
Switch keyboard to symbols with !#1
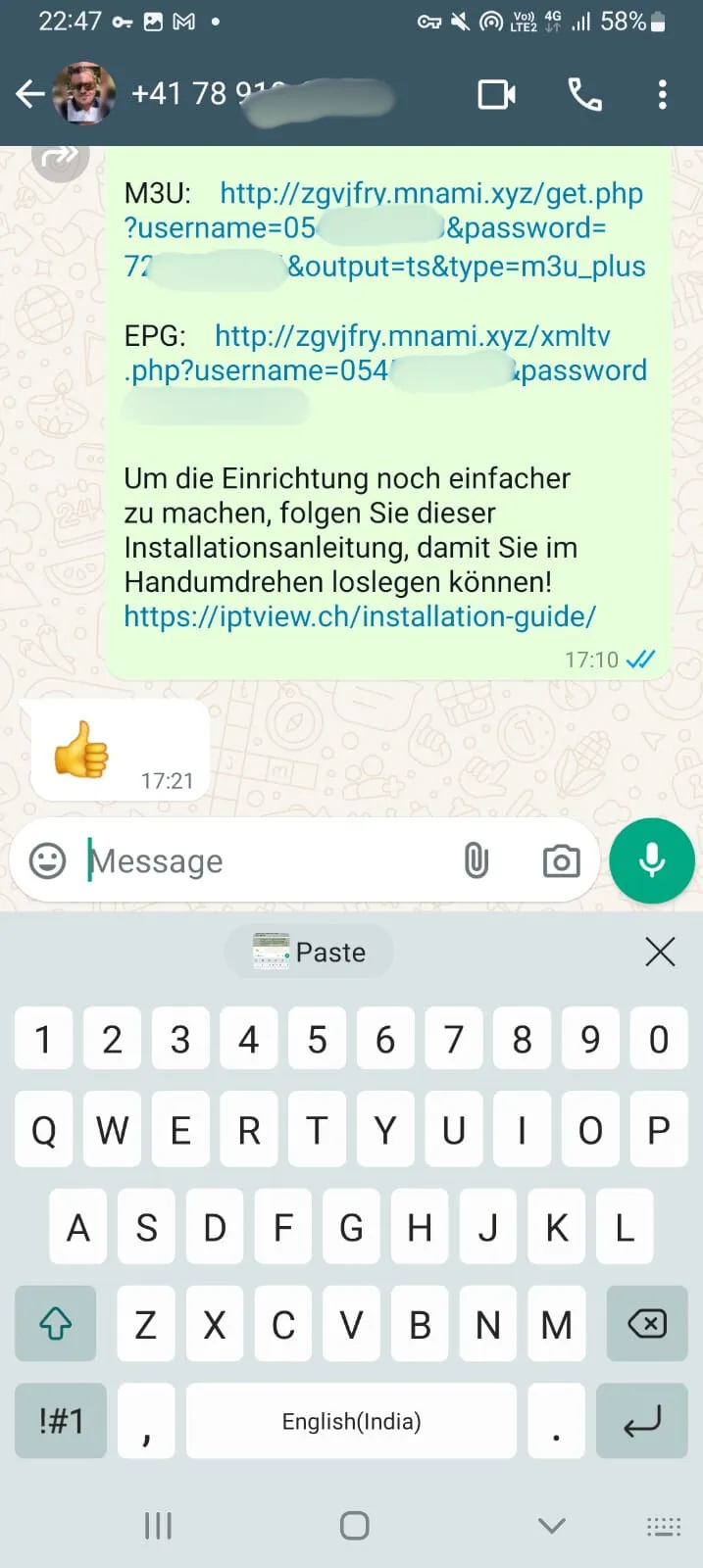(61, 1420)
